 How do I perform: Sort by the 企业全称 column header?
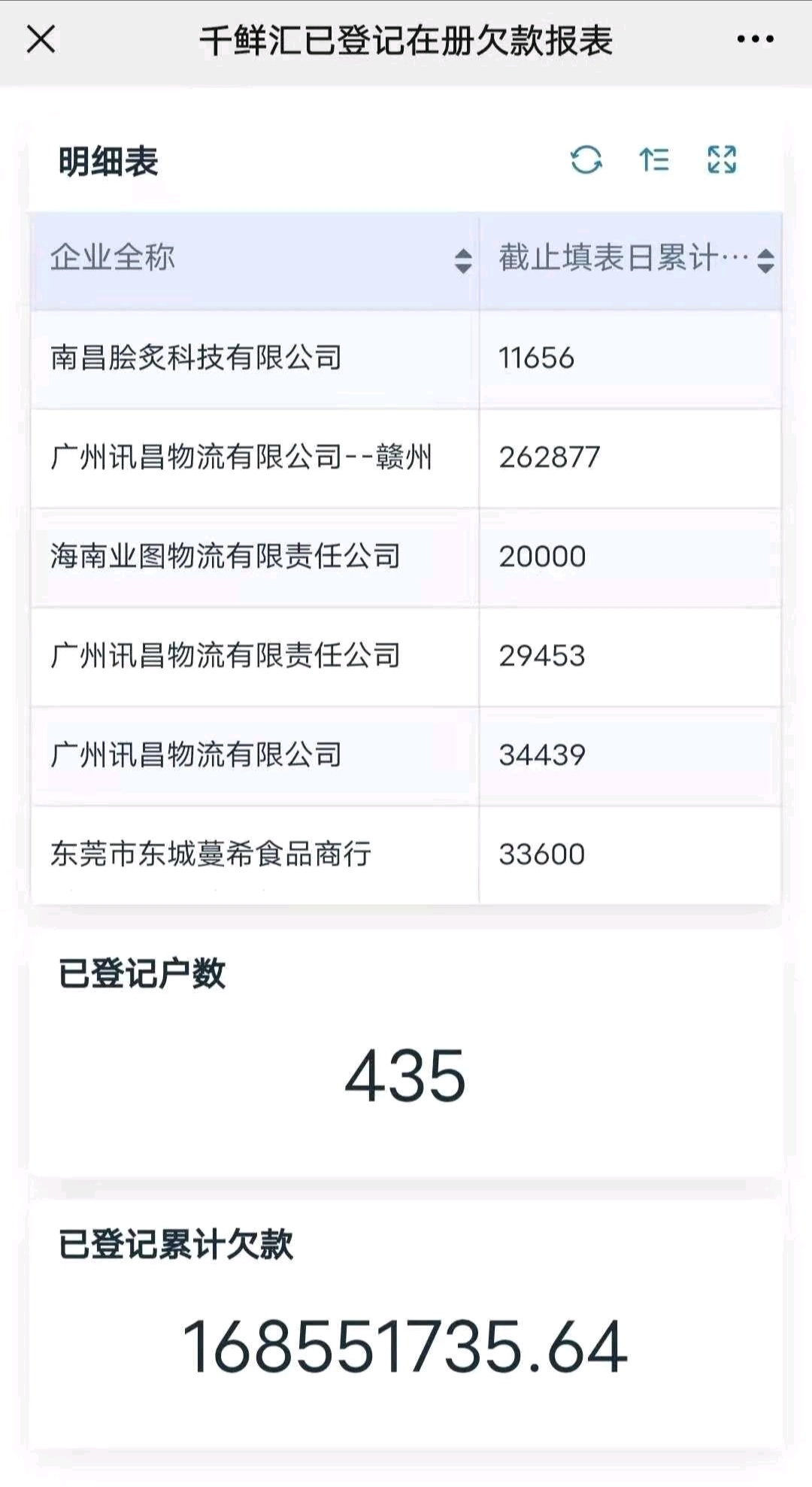pos(254,260)
